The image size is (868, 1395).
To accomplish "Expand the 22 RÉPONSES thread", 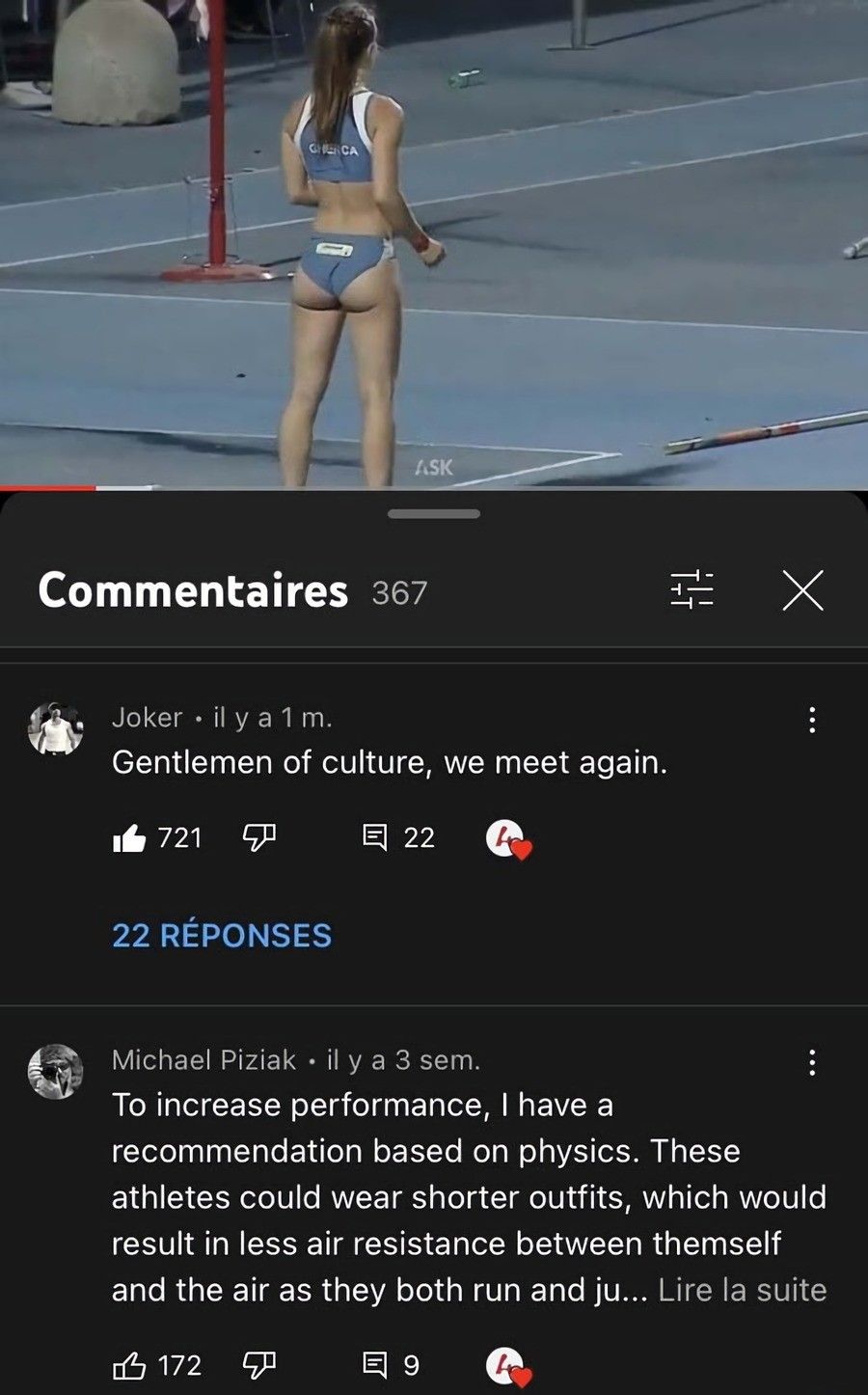I will (222, 935).
